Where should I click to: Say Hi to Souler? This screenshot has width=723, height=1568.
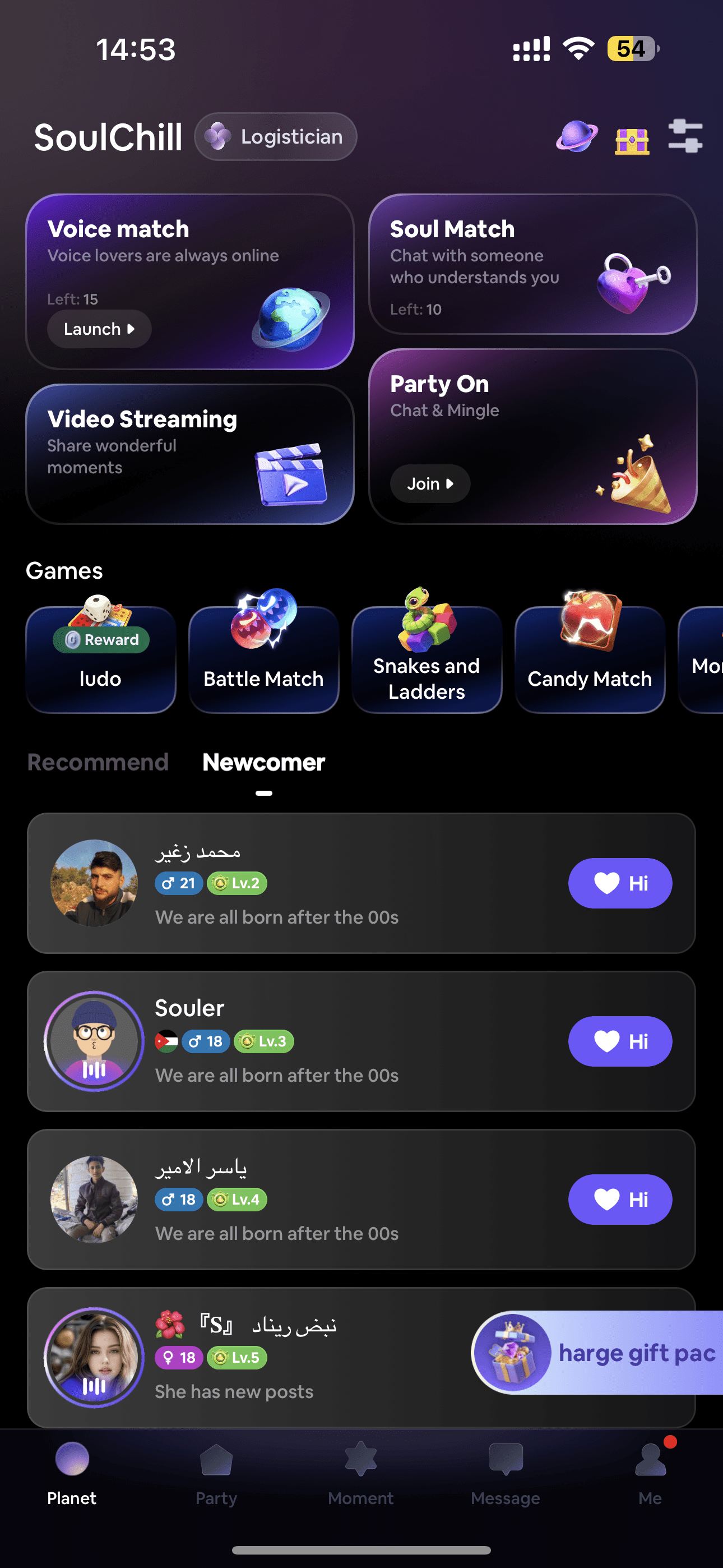point(619,1041)
